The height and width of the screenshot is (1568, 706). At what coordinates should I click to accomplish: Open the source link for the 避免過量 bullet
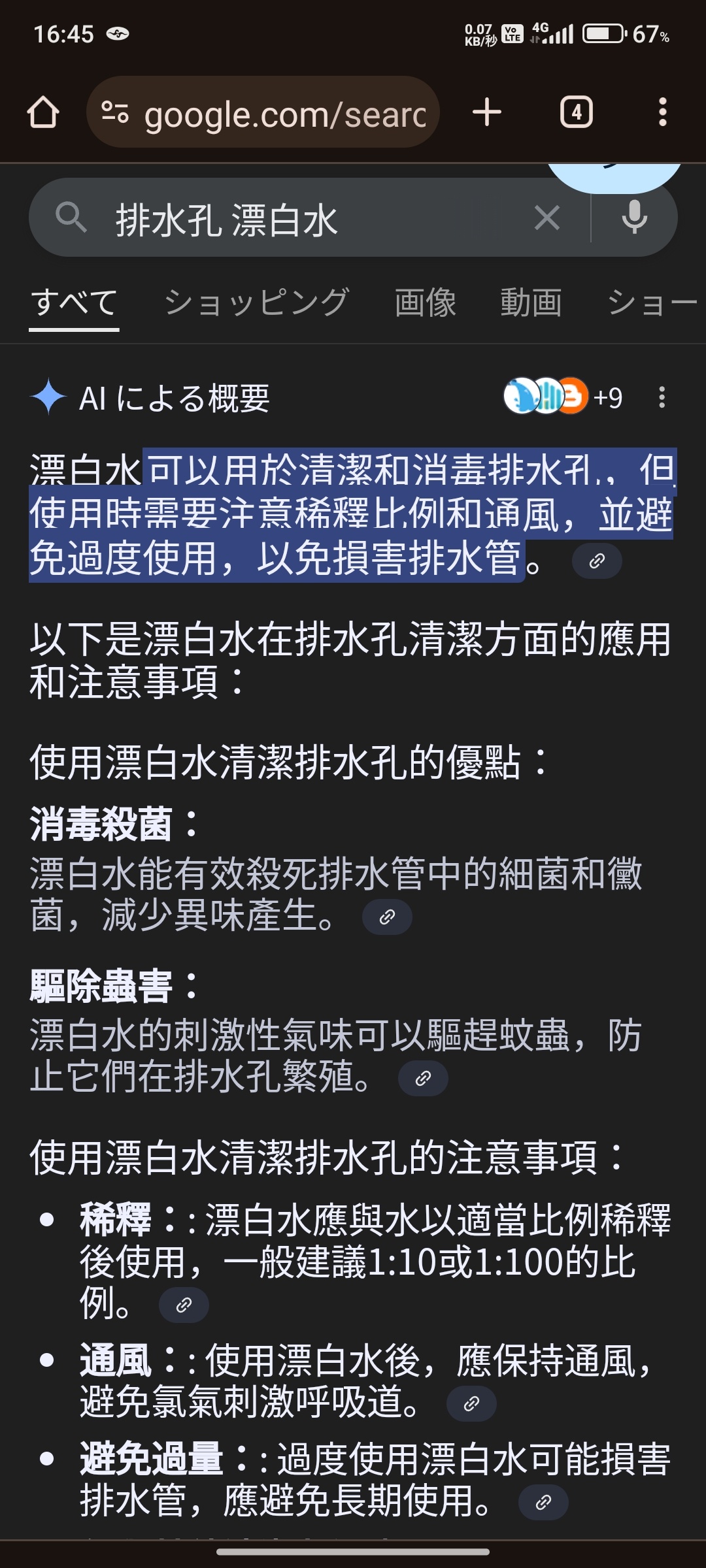pyautogui.click(x=543, y=1503)
